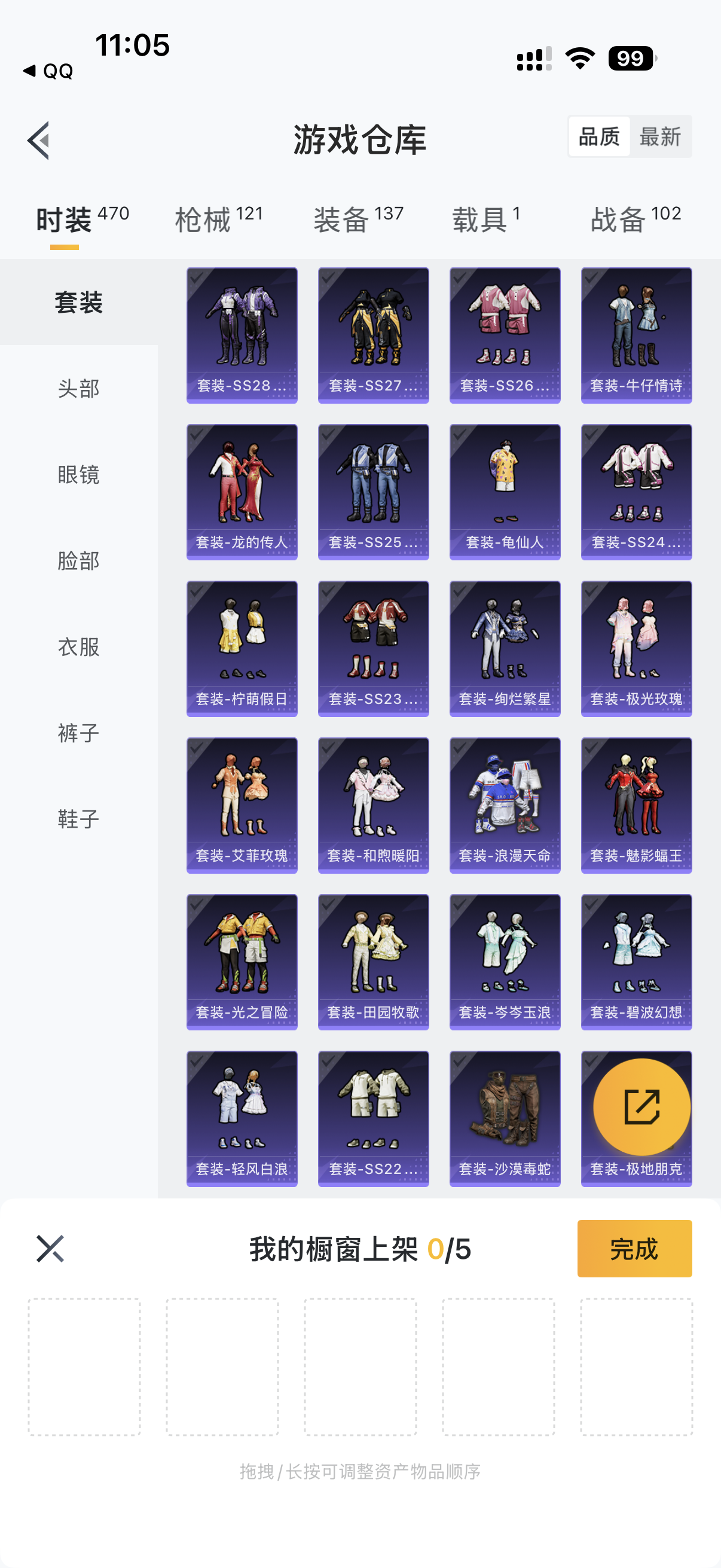Switch to the 枪械 tab
The image size is (721, 1568).
[x=218, y=219]
